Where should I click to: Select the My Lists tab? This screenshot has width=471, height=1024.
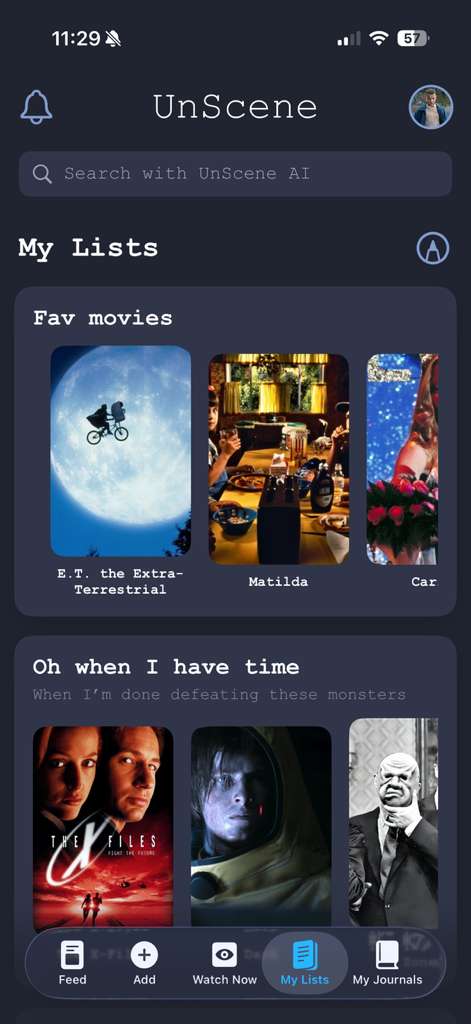305,963
